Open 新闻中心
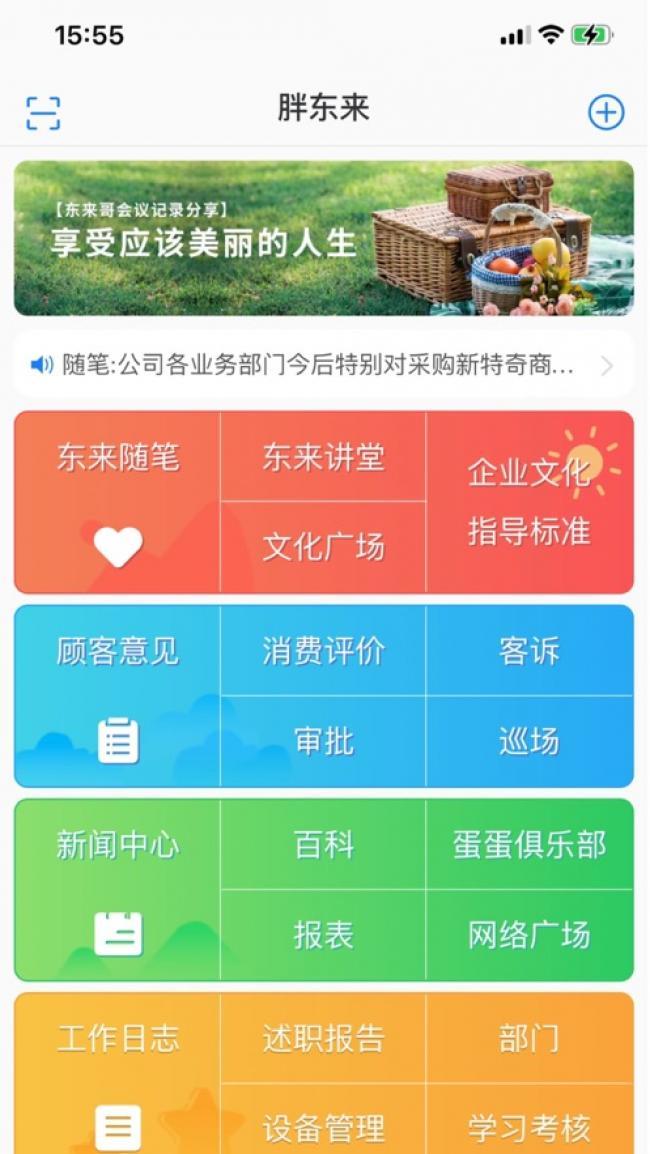Image resolution: width=650 pixels, height=1154 pixels. click(118, 890)
